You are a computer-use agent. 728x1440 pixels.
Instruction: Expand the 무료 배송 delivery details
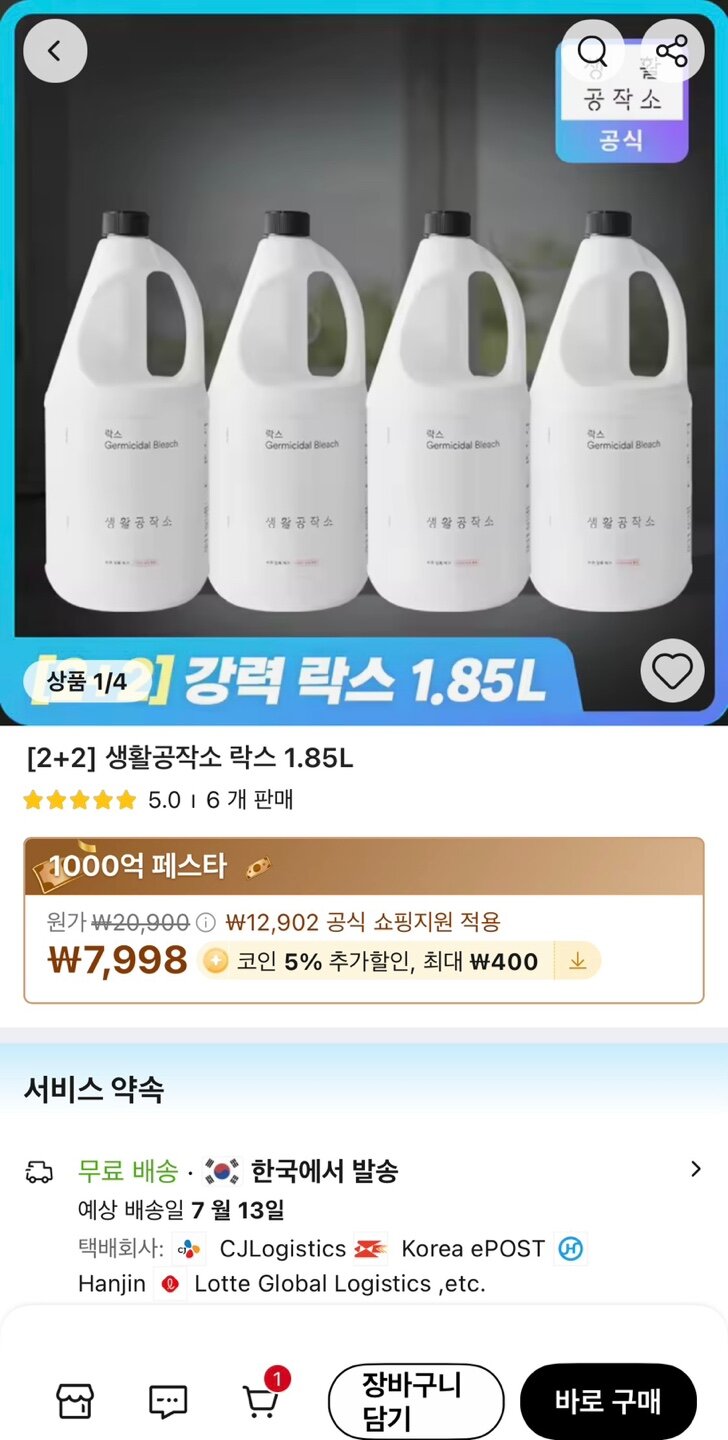tap(695, 1170)
